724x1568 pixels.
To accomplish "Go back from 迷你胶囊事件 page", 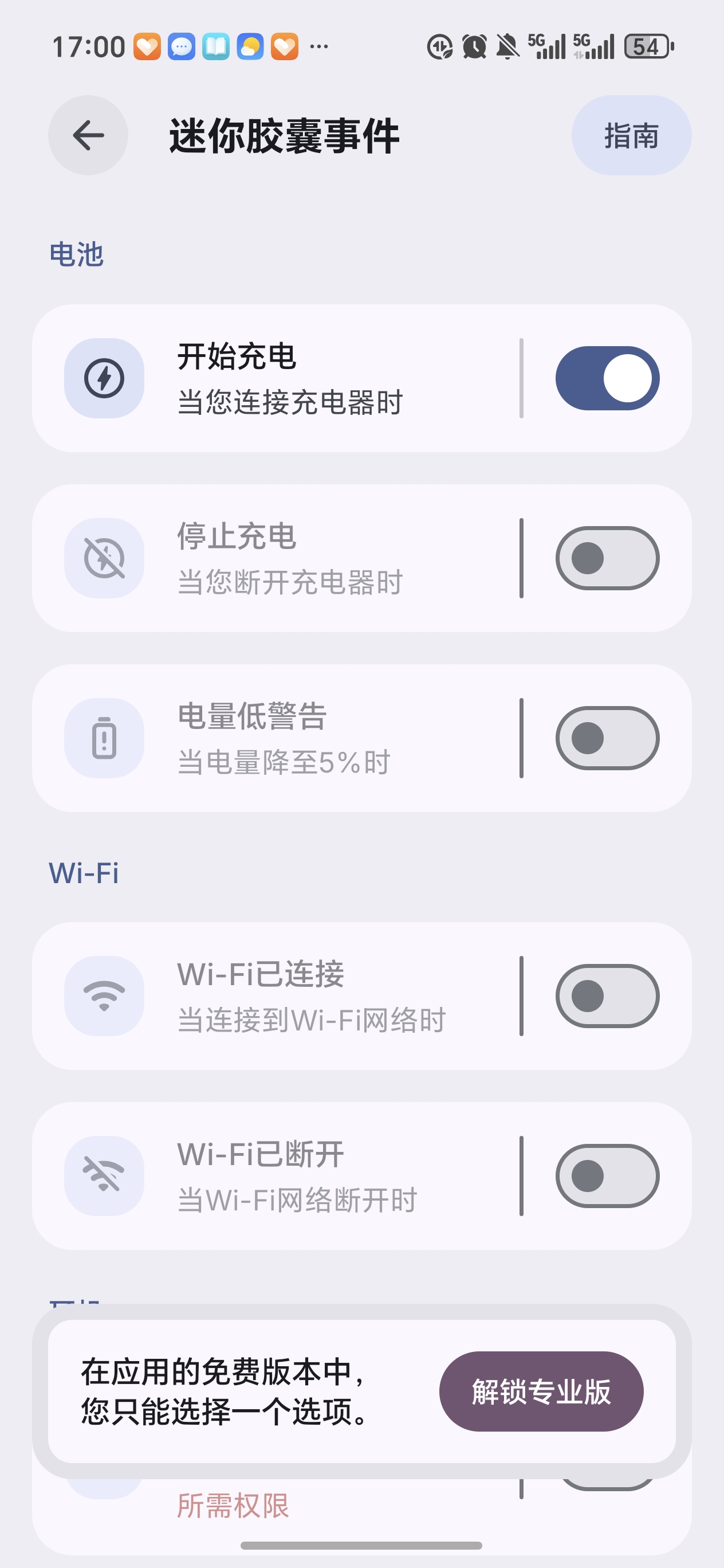I will coord(88,135).
